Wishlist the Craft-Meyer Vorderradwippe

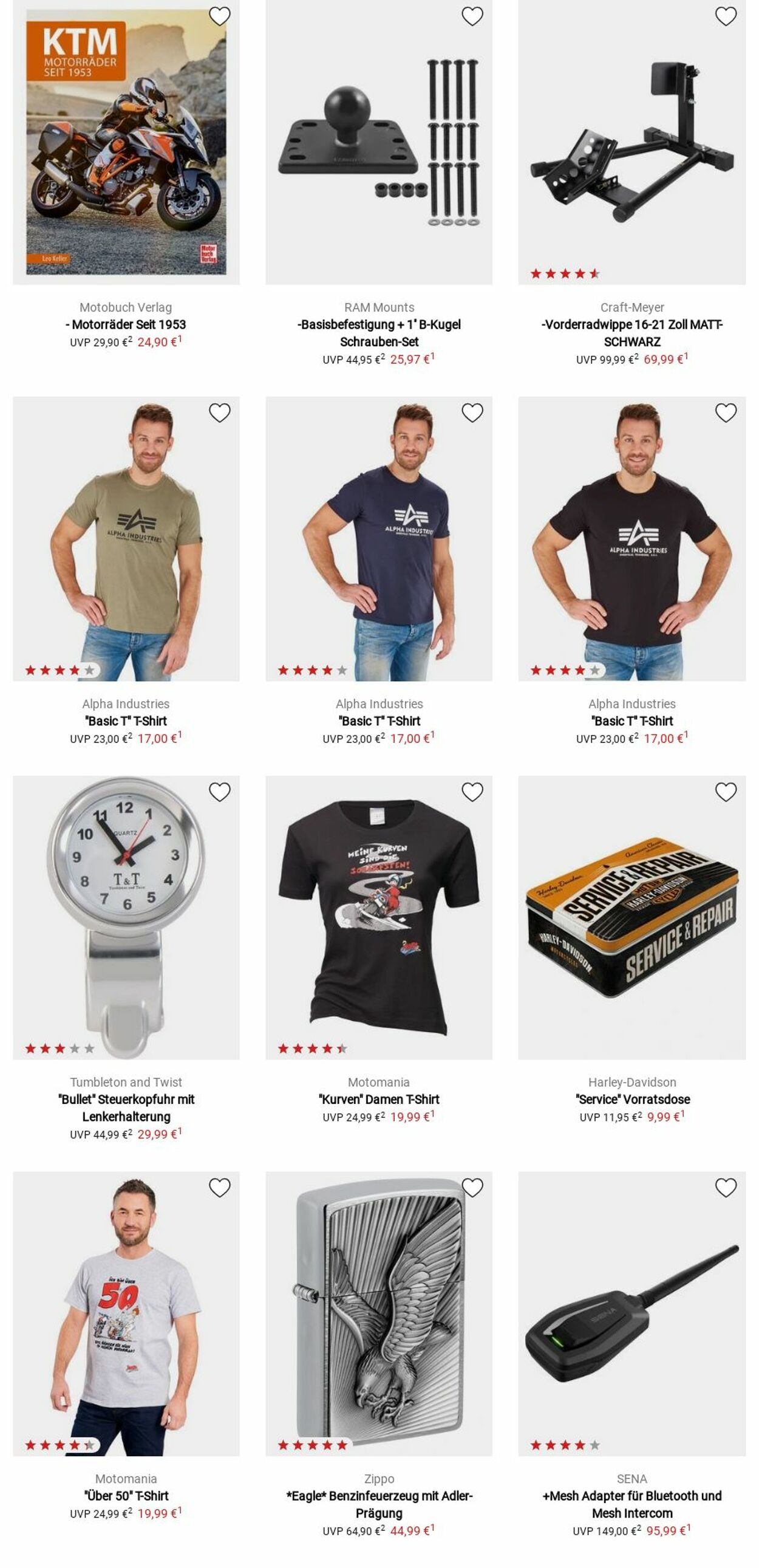click(725, 16)
